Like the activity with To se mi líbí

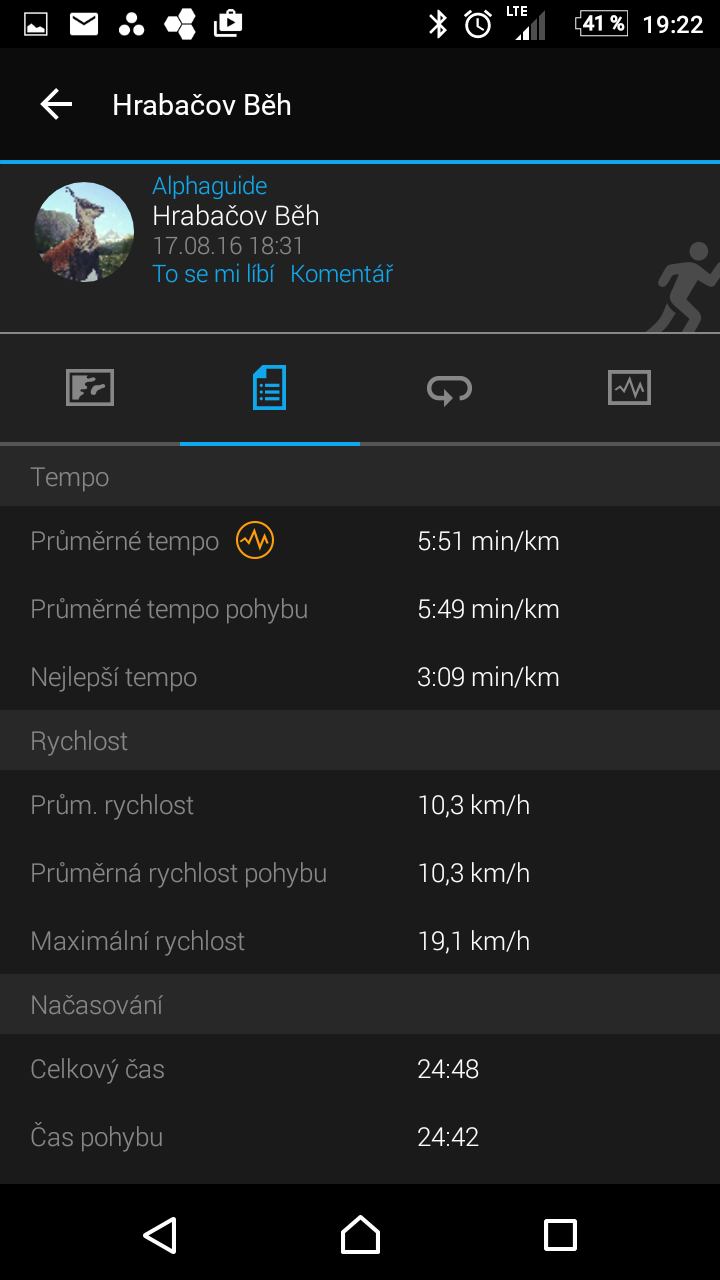213,274
